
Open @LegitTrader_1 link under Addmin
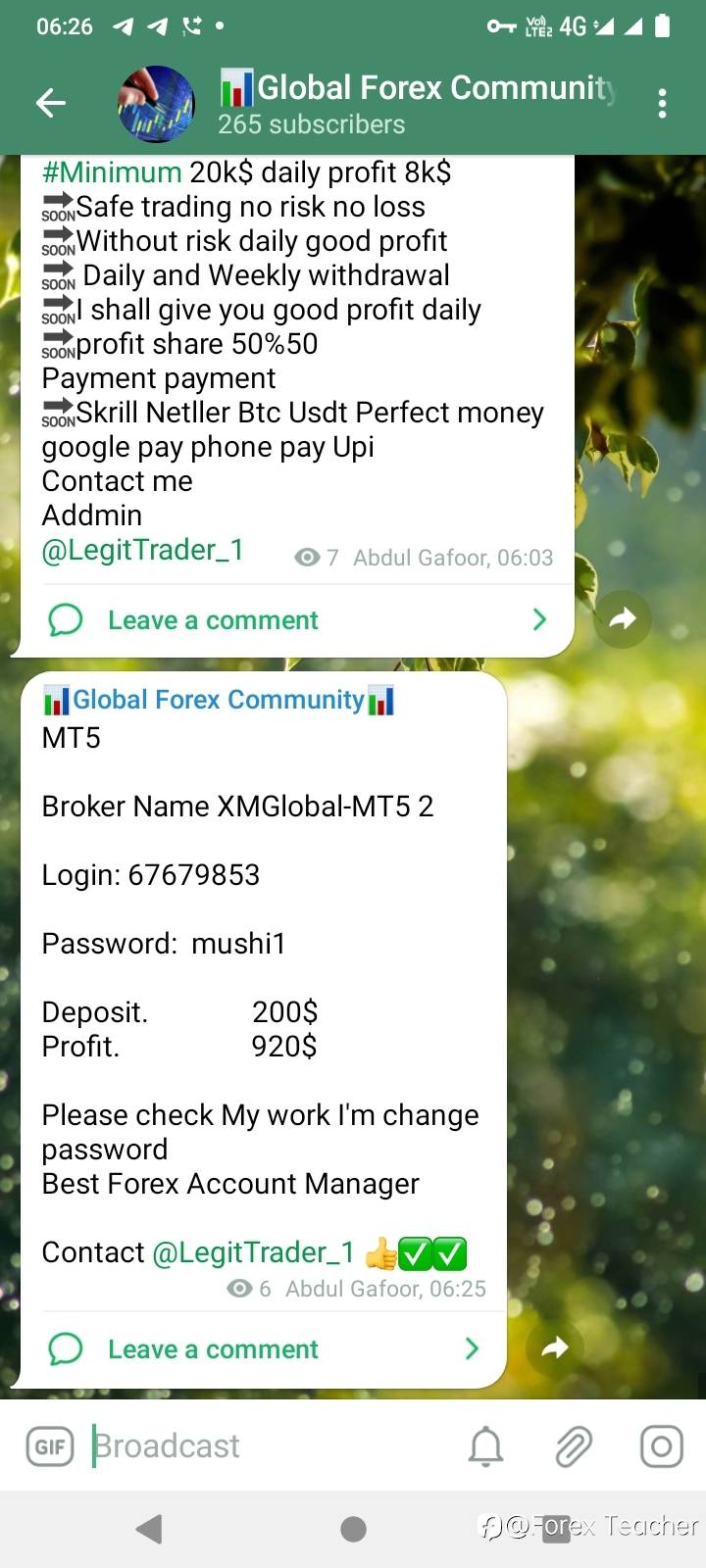tap(142, 550)
